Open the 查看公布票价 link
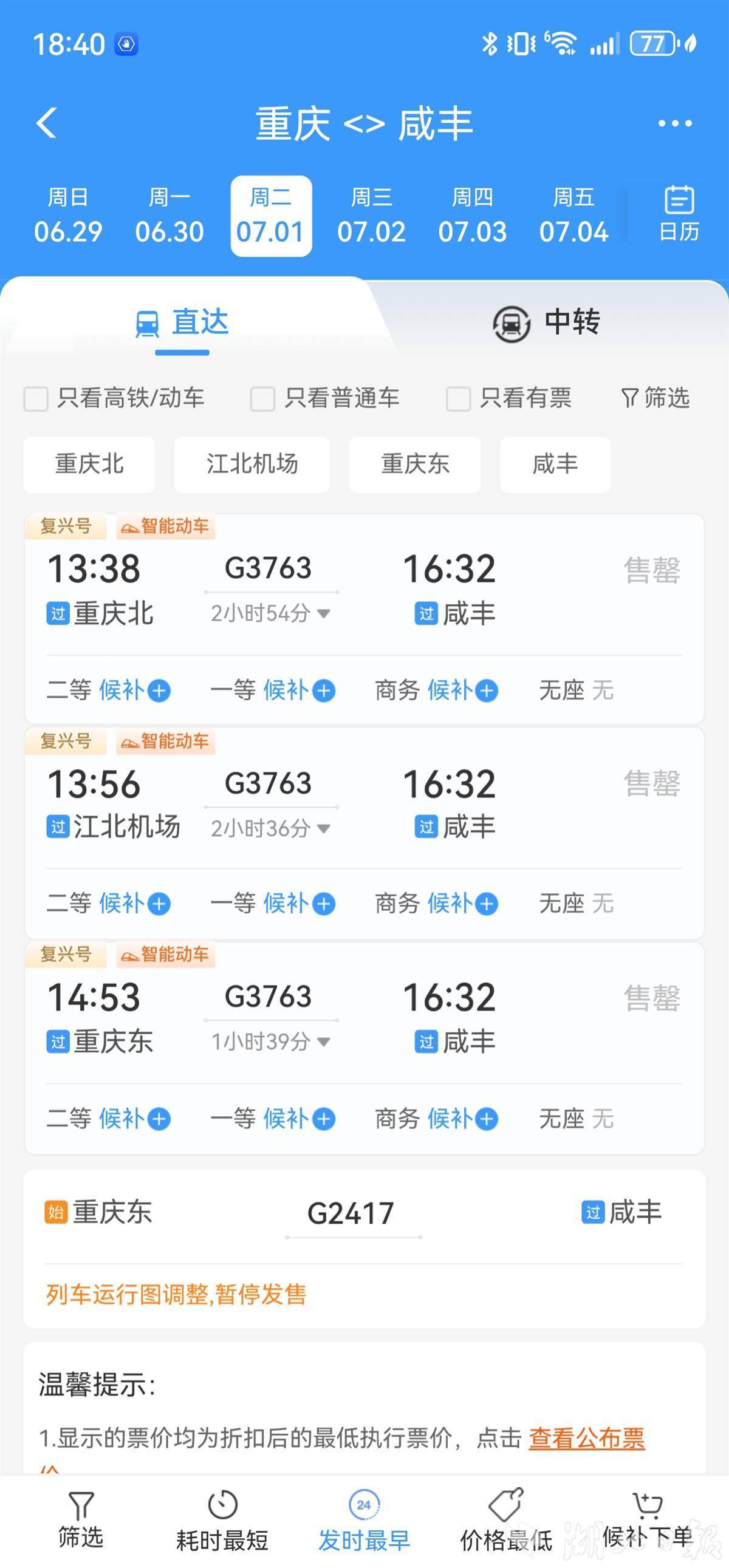Image resolution: width=729 pixels, height=1568 pixels. (586, 1439)
